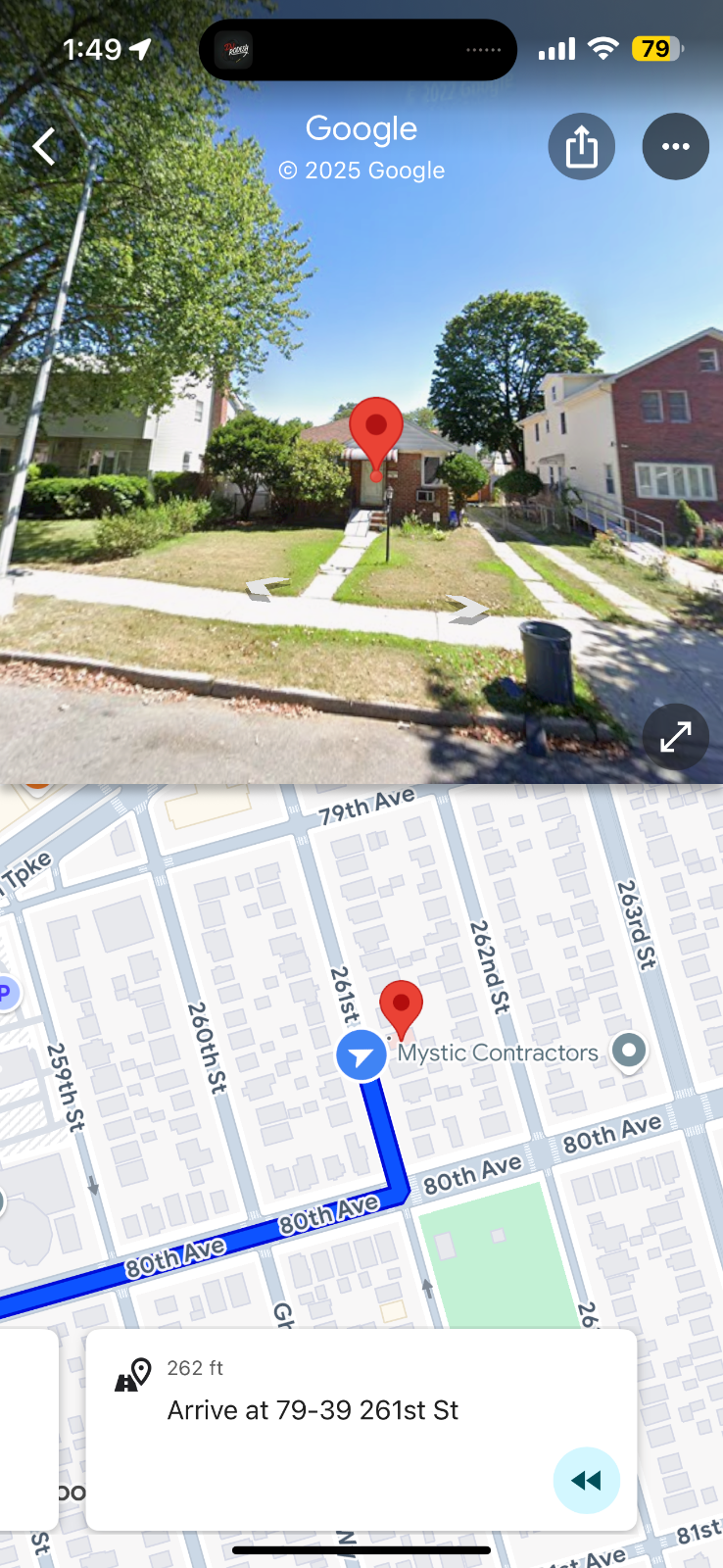The width and height of the screenshot is (723, 1568).
Task: Go back from Street View
Action: 44,147
